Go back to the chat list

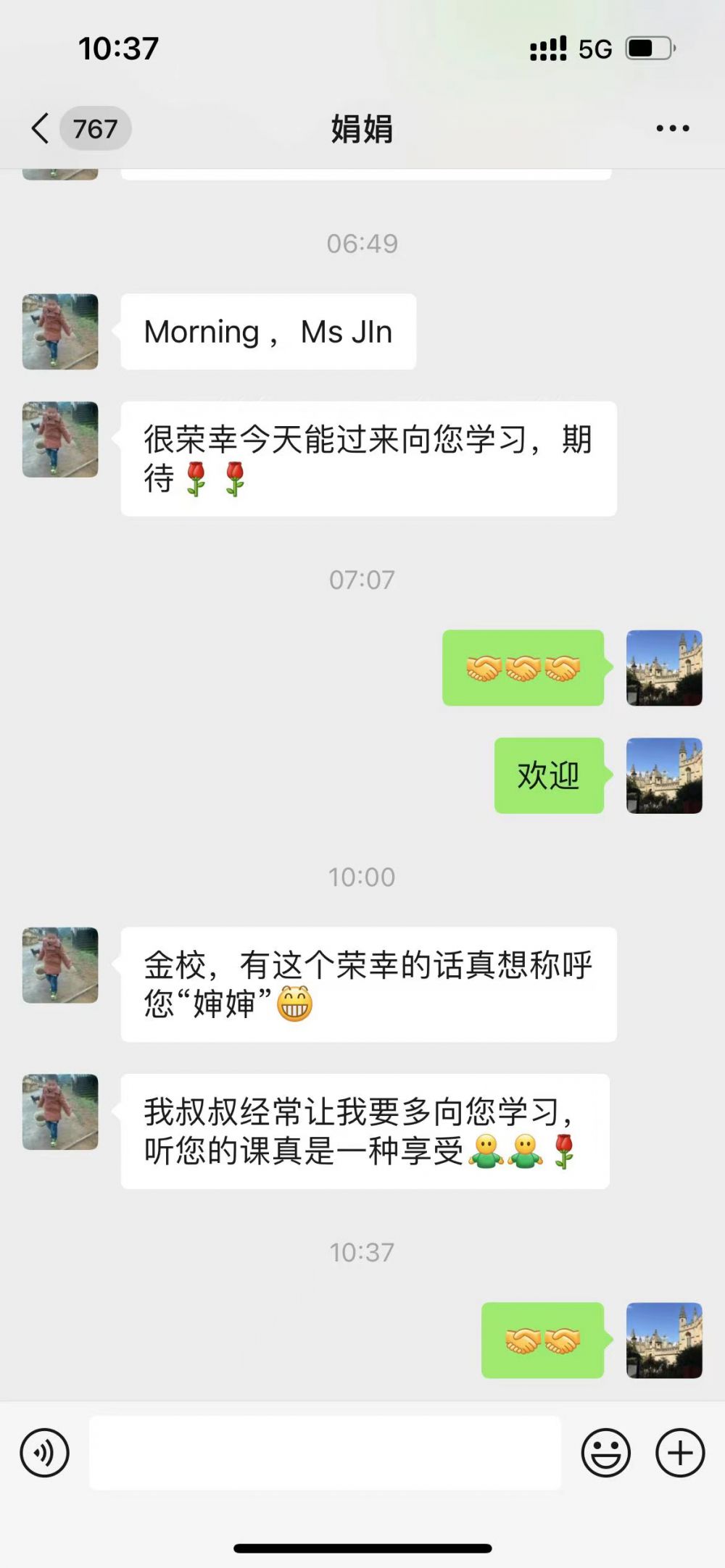tap(41, 128)
